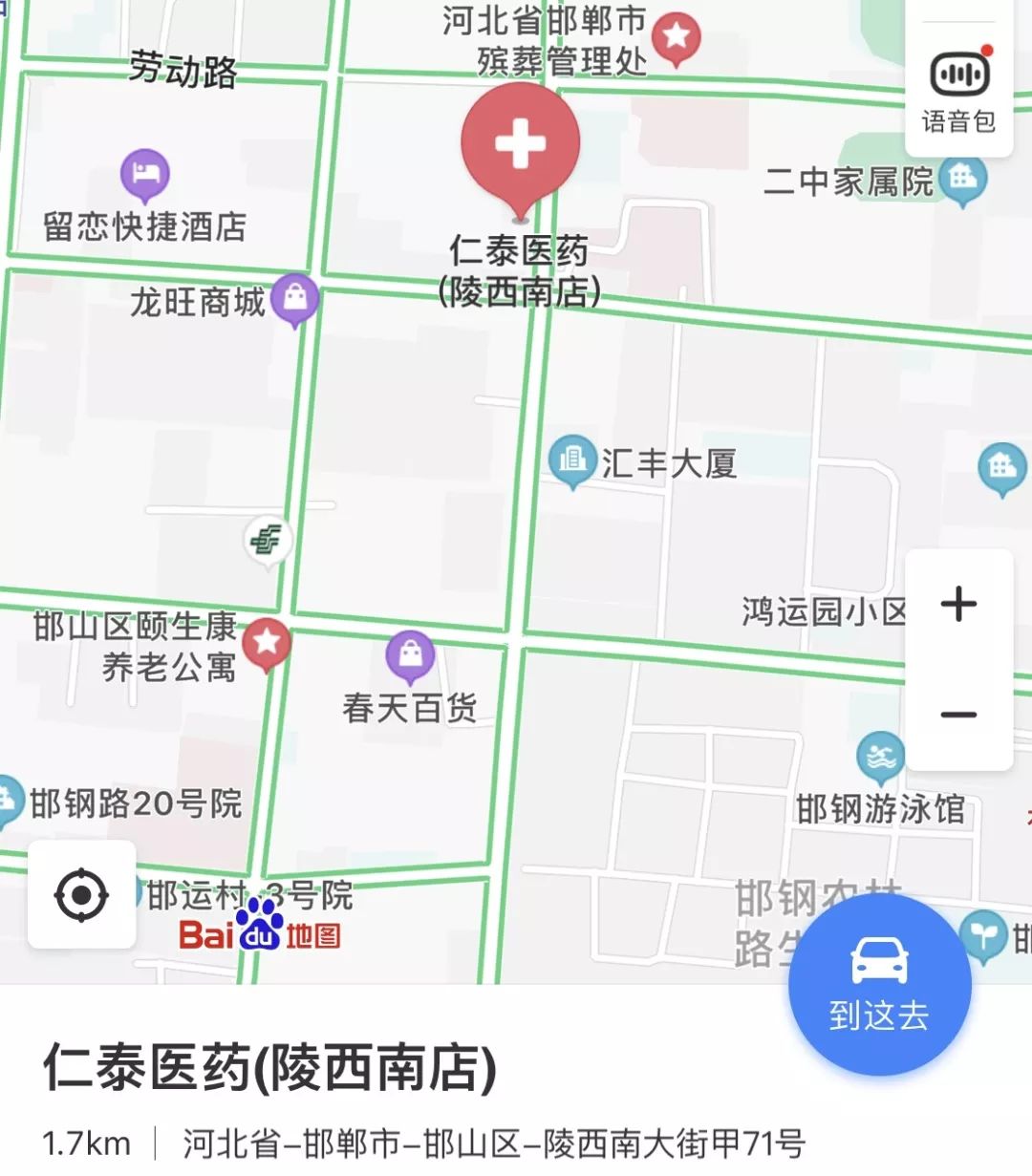Click the car icon on the navigation button
The image size is (1032, 1176).
[877, 960]
